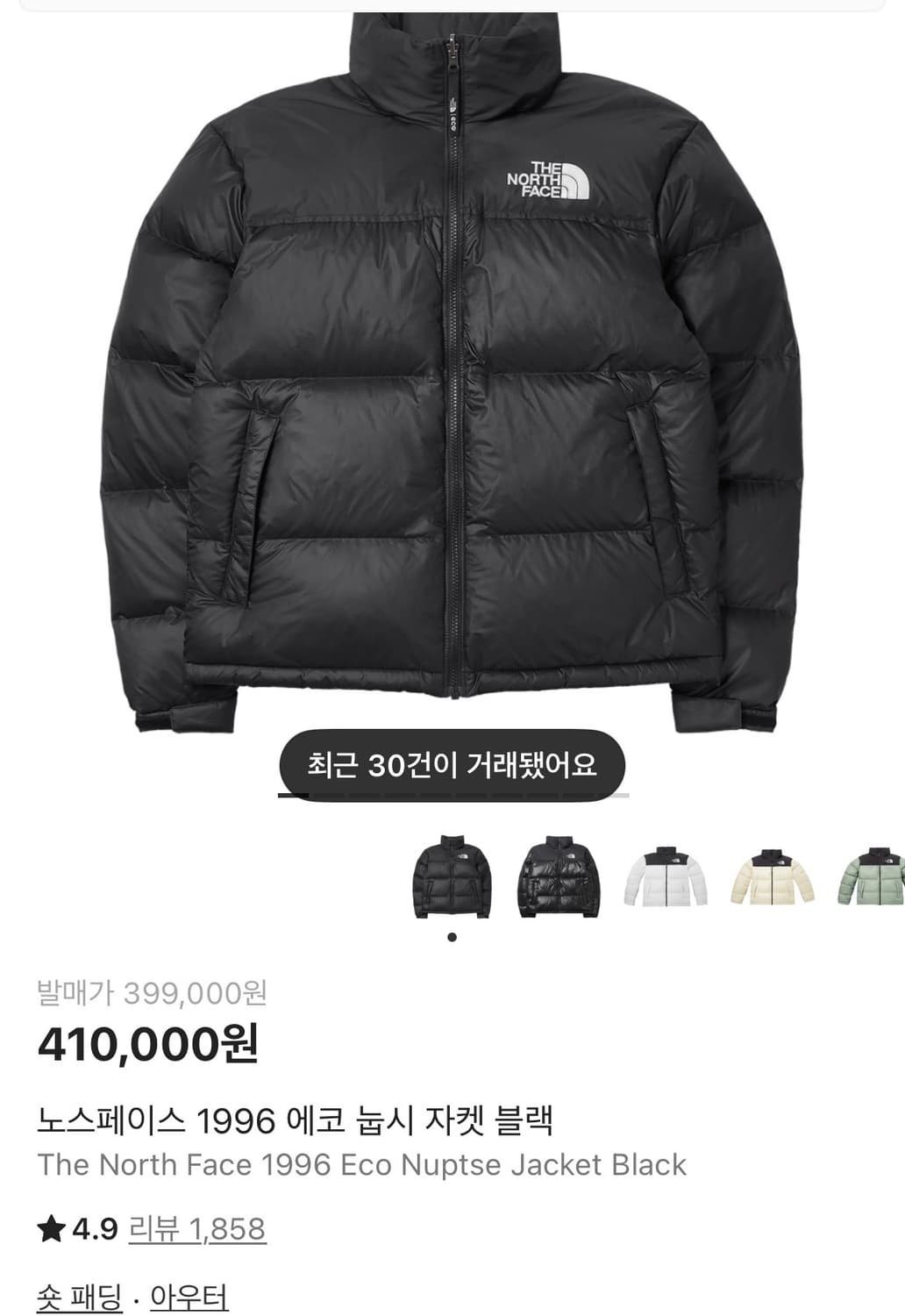Enlarge the main jacket product image
905x1316 pixels.
click(452, 368)
